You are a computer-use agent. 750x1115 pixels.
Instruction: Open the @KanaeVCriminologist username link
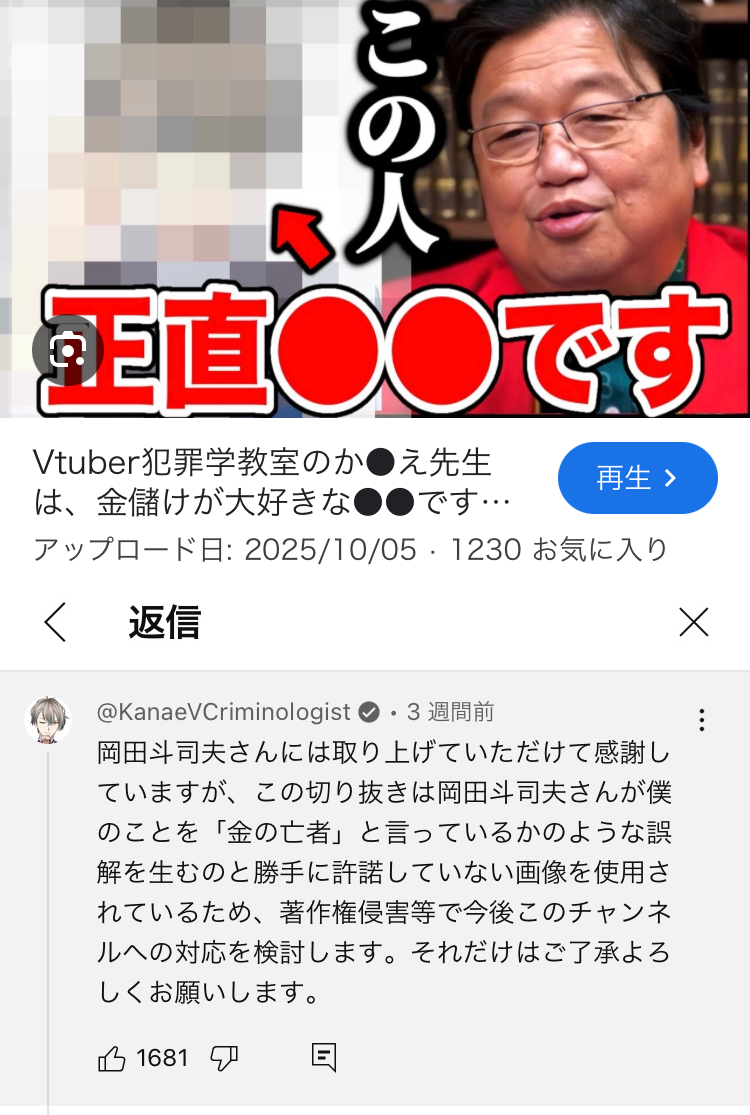[x=224, y=712]
